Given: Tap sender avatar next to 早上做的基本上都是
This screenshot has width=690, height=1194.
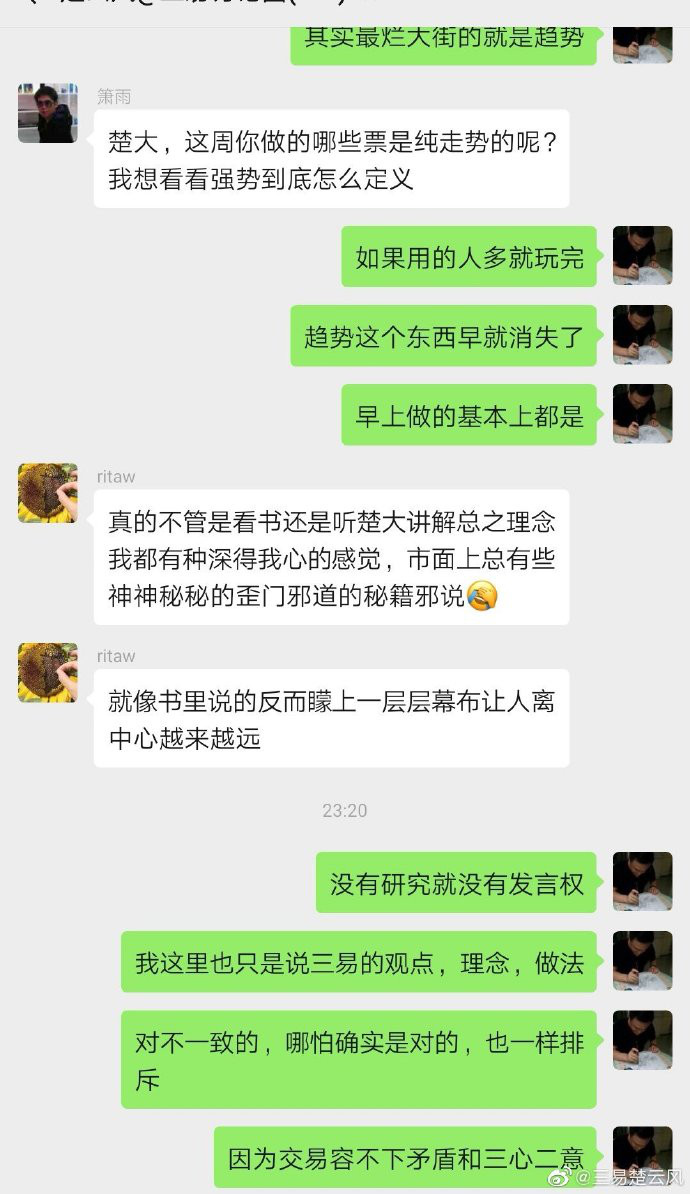Looking at the screenshot, I should pyautogui.click(x=642, y=414).
